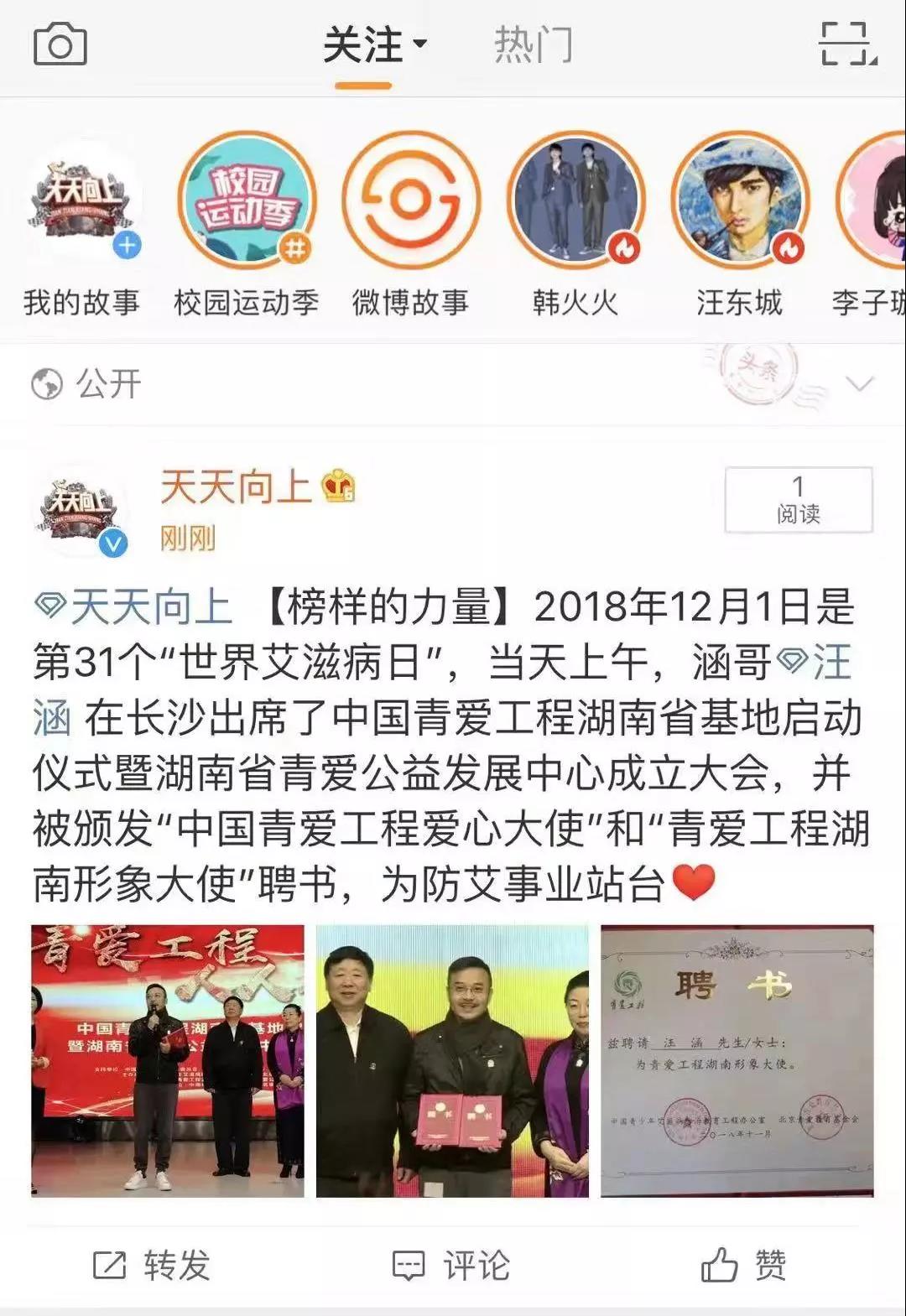Repost with the 转发 button

pyautogui.click(x=152, y=1266)
